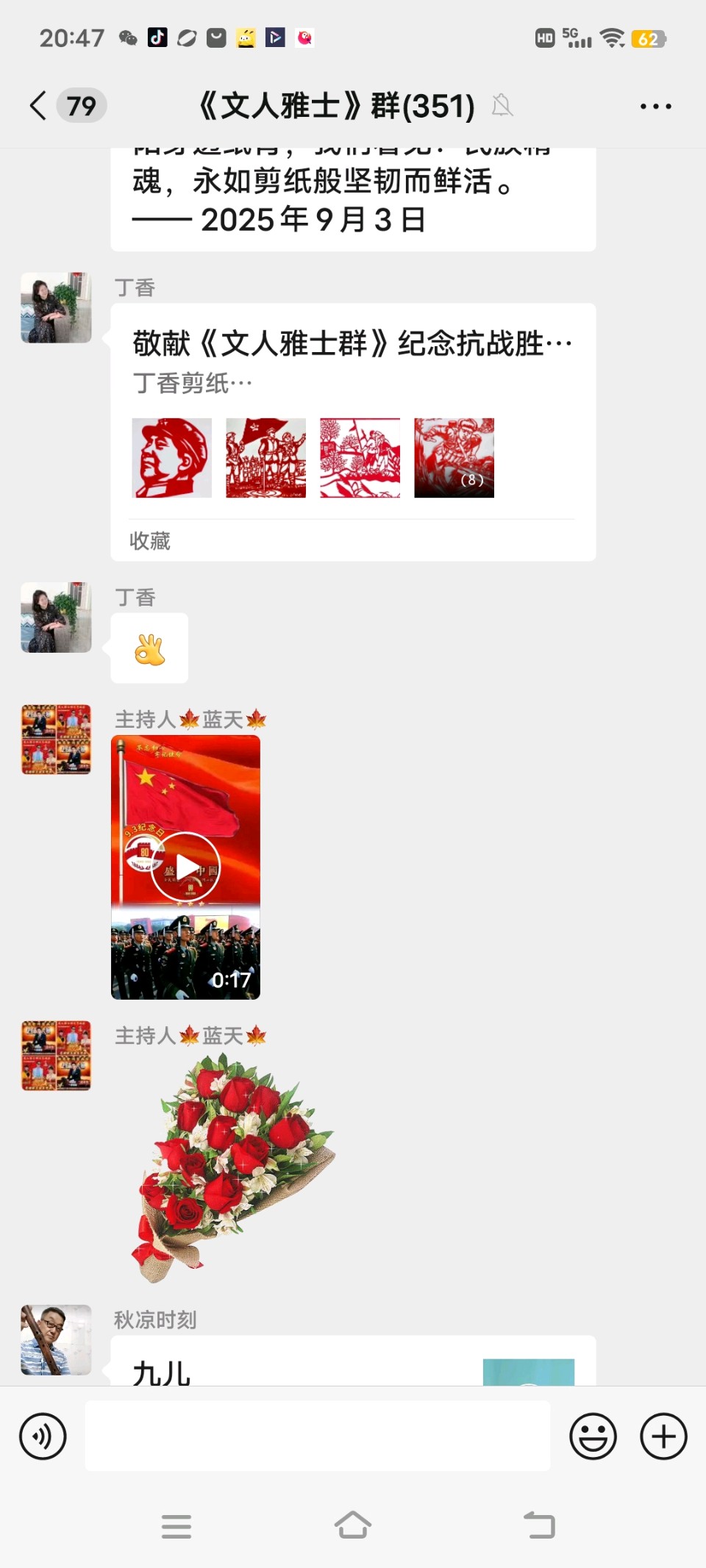706x1568 pixels.
Task: Go back to the chat list
Action: coord(38,106)
